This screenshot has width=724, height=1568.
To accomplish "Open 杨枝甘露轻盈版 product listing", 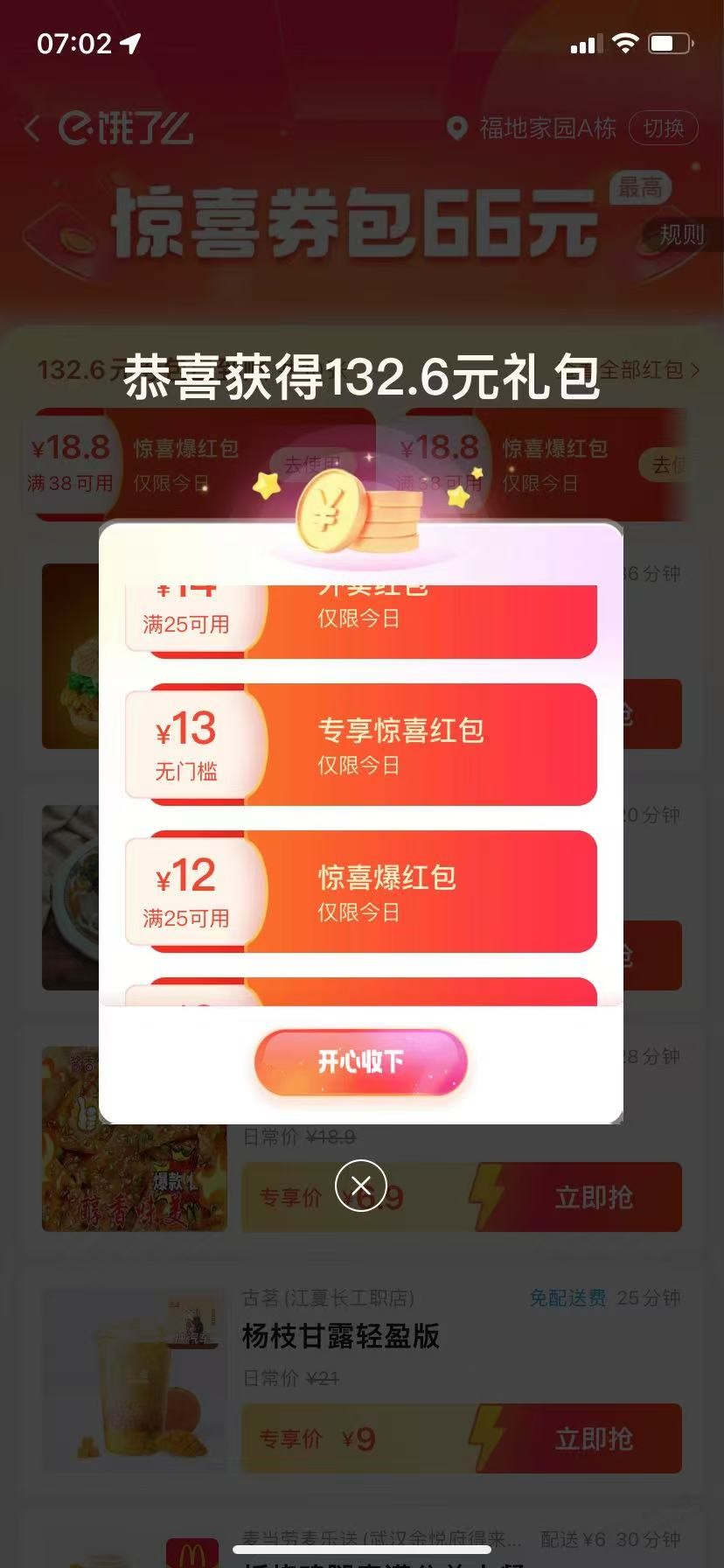I will (x=340, y=1337).
